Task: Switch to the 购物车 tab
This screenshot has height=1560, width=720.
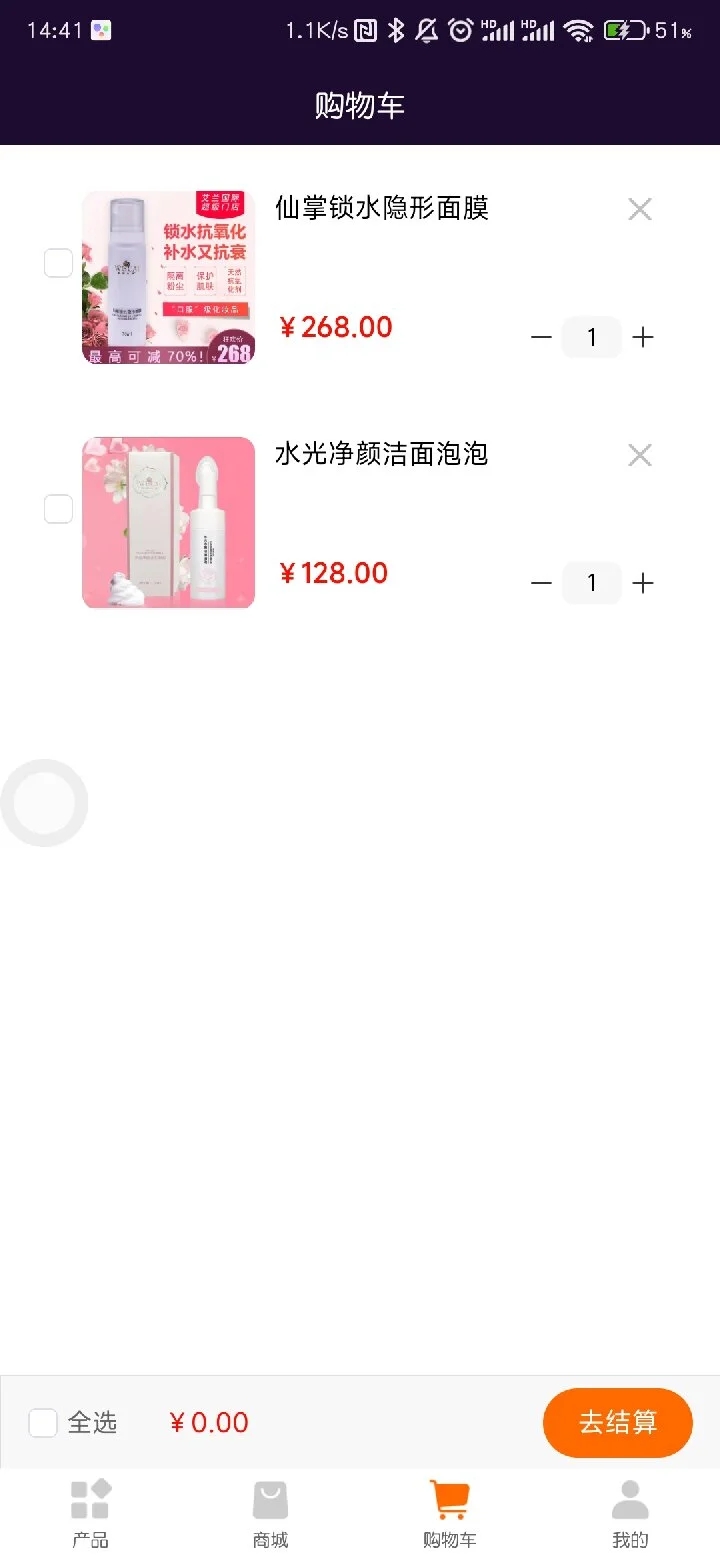Action: pos(449,1513)
